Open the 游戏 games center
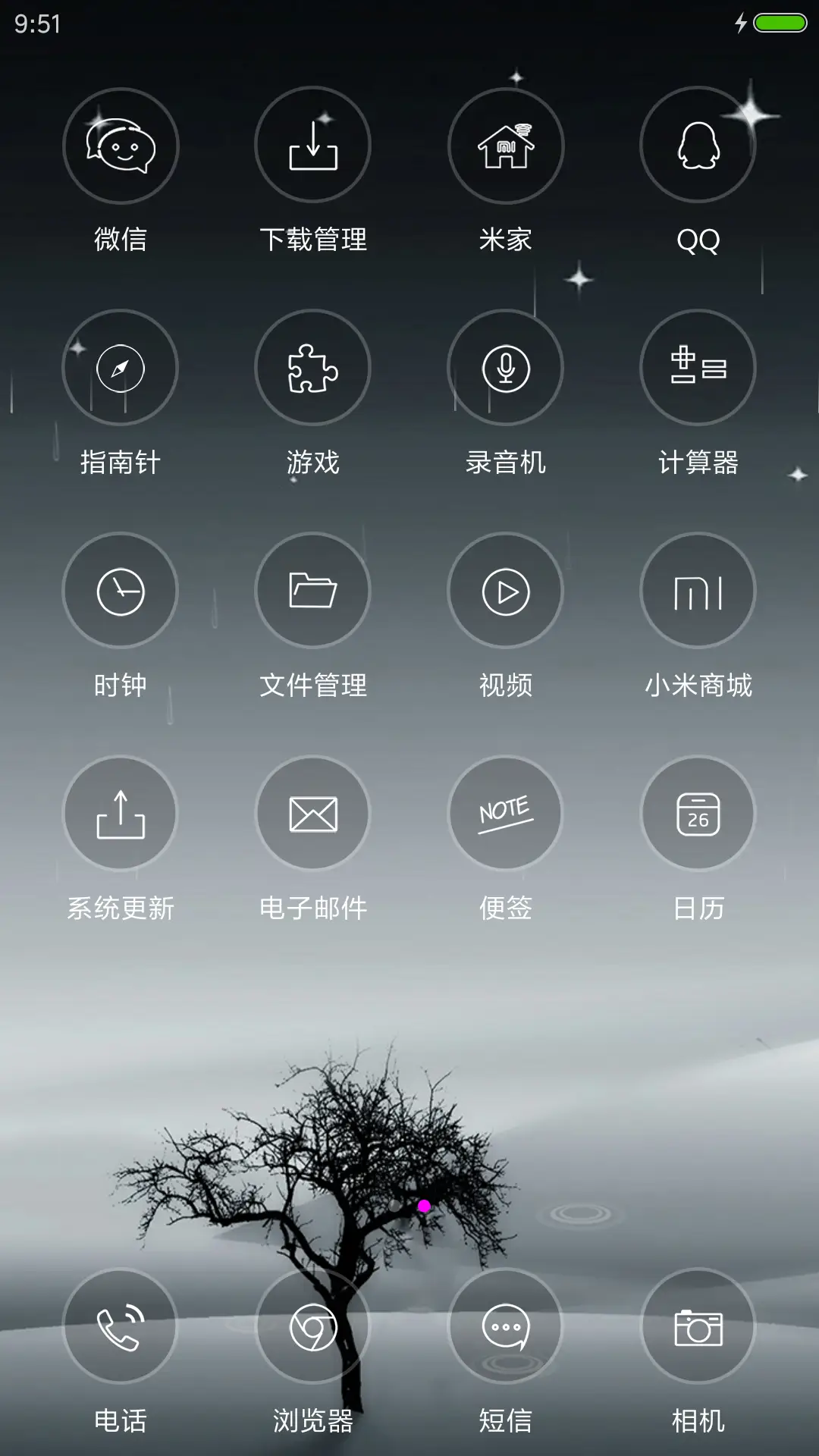819x1456 pixels. [x=313, y=368]
